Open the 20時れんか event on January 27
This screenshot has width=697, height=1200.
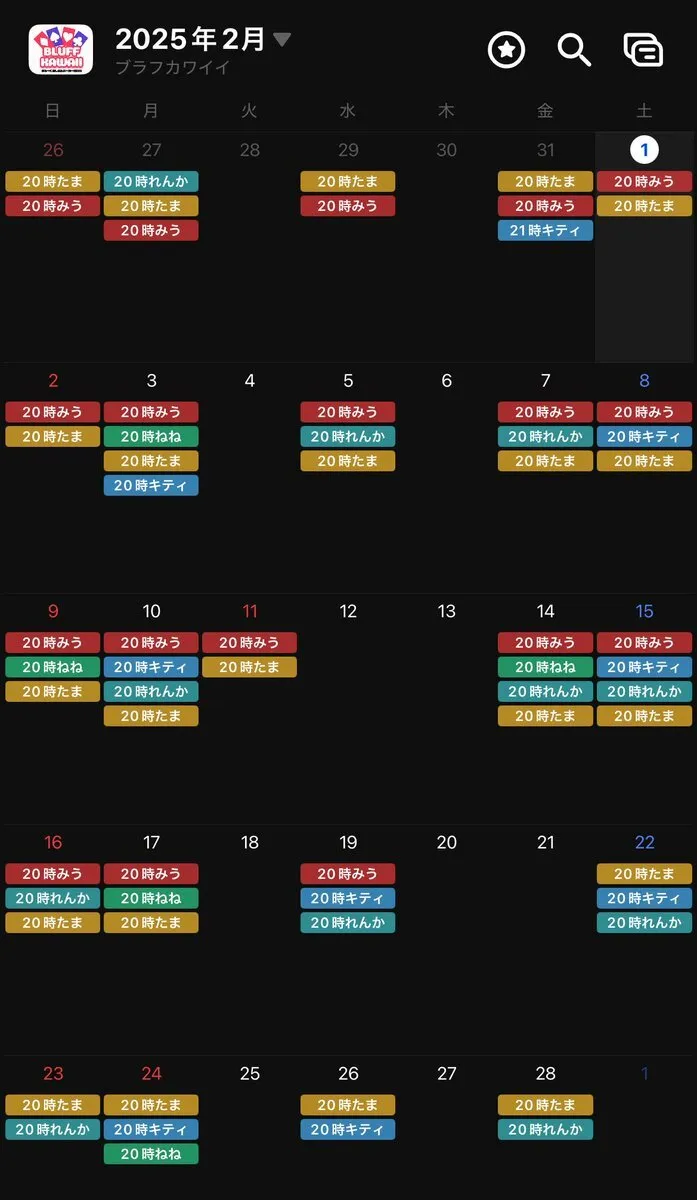pos(151,181)
